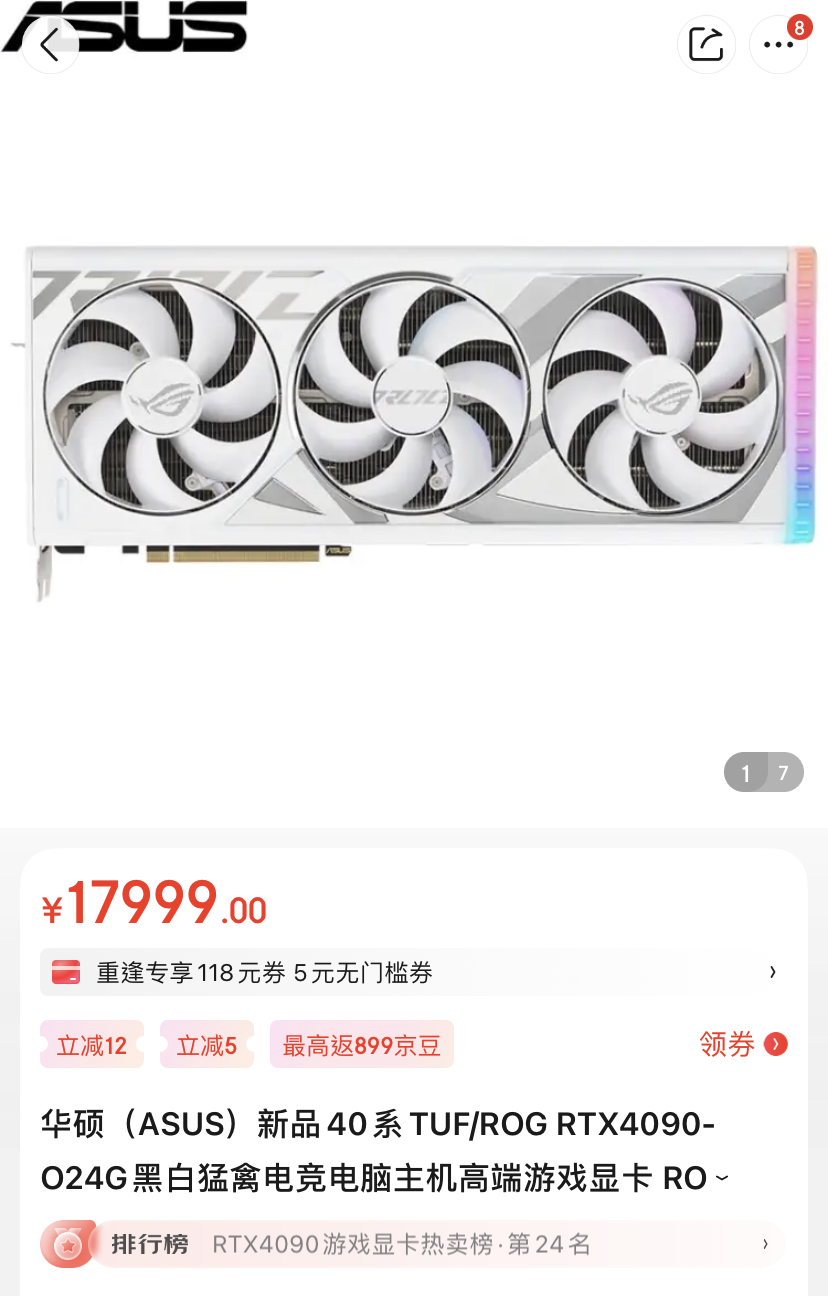Image resolution: width=828 pixels, height=1296 pixels.
Task: Open the RTX4090游戏显卡热卖榜 ranking
Action: pos(413,1245)
